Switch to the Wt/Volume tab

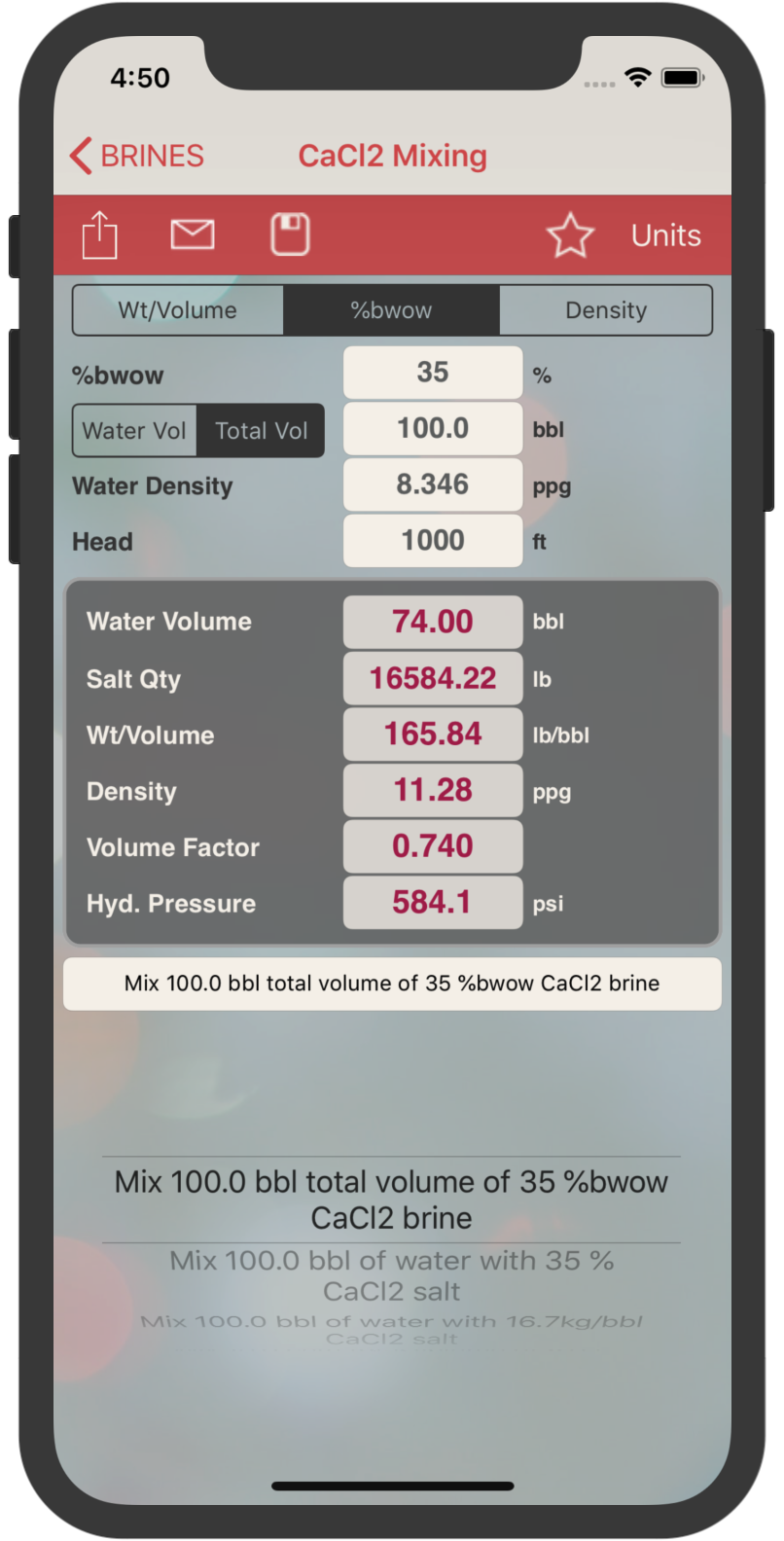point(178,310)
